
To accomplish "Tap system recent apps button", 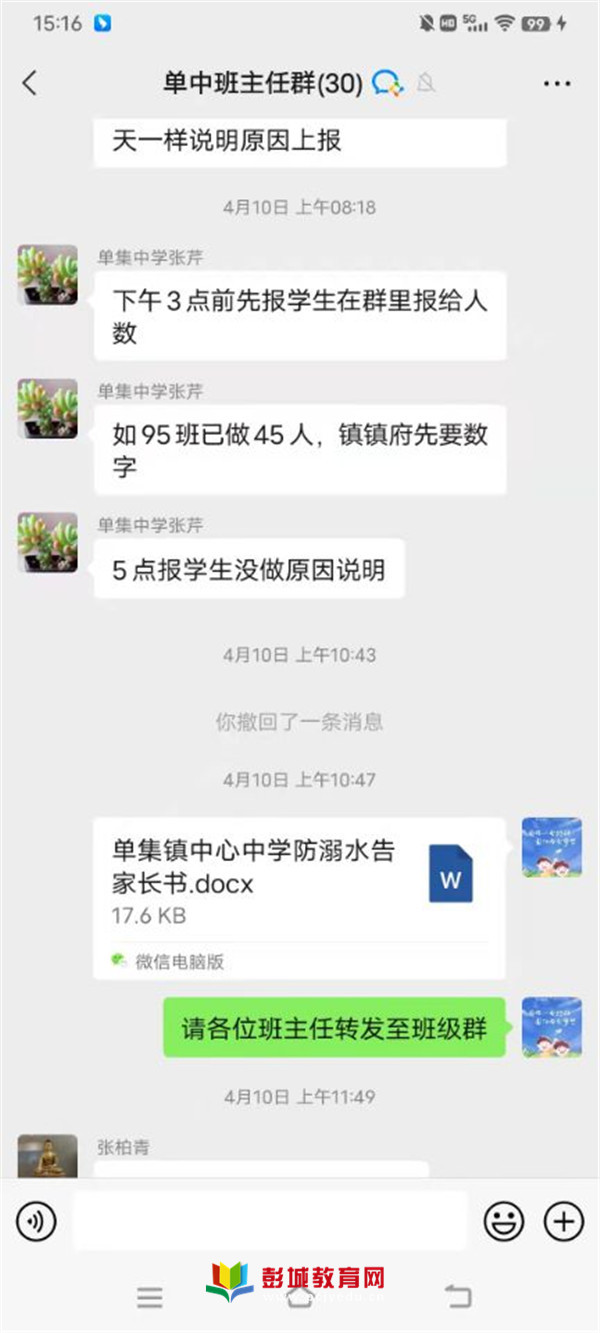I will pyautogui.click(x=150, y=1298).
